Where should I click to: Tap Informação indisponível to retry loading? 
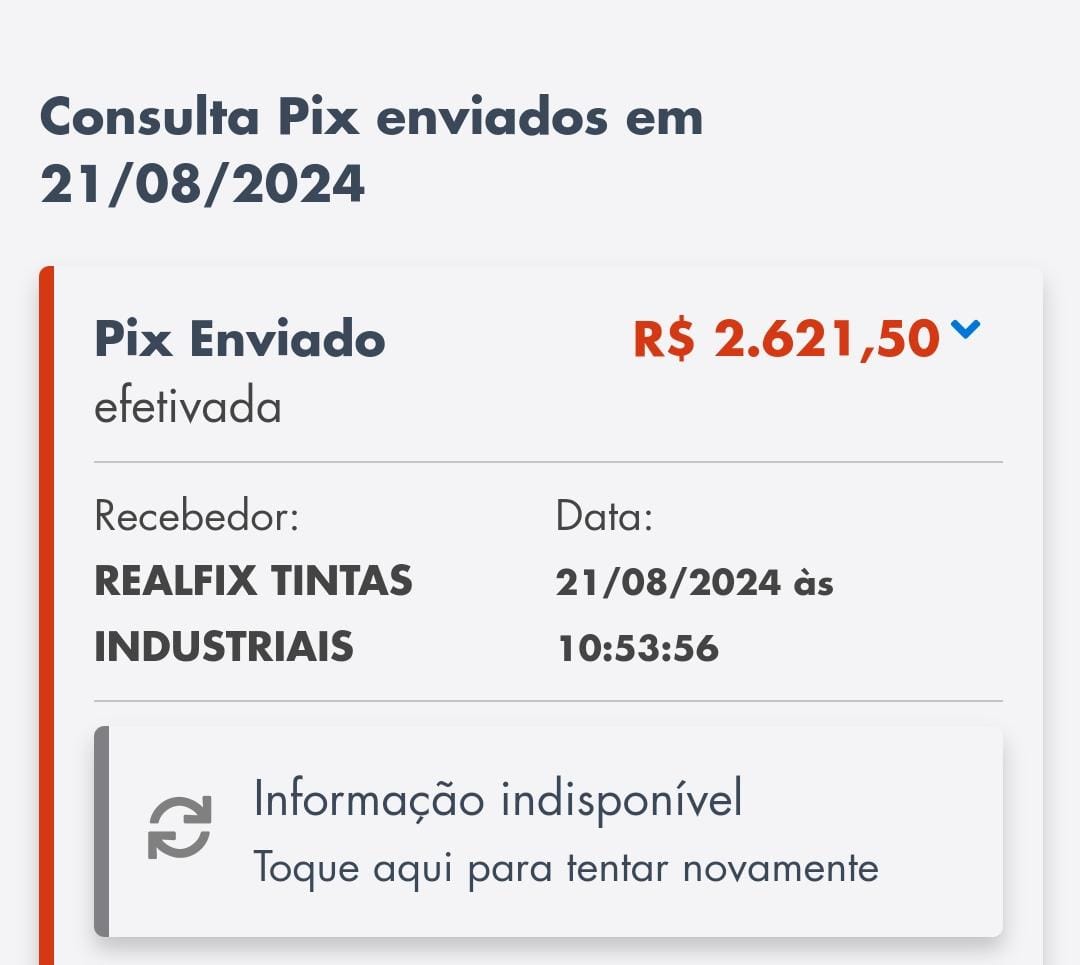pos(550,832)
